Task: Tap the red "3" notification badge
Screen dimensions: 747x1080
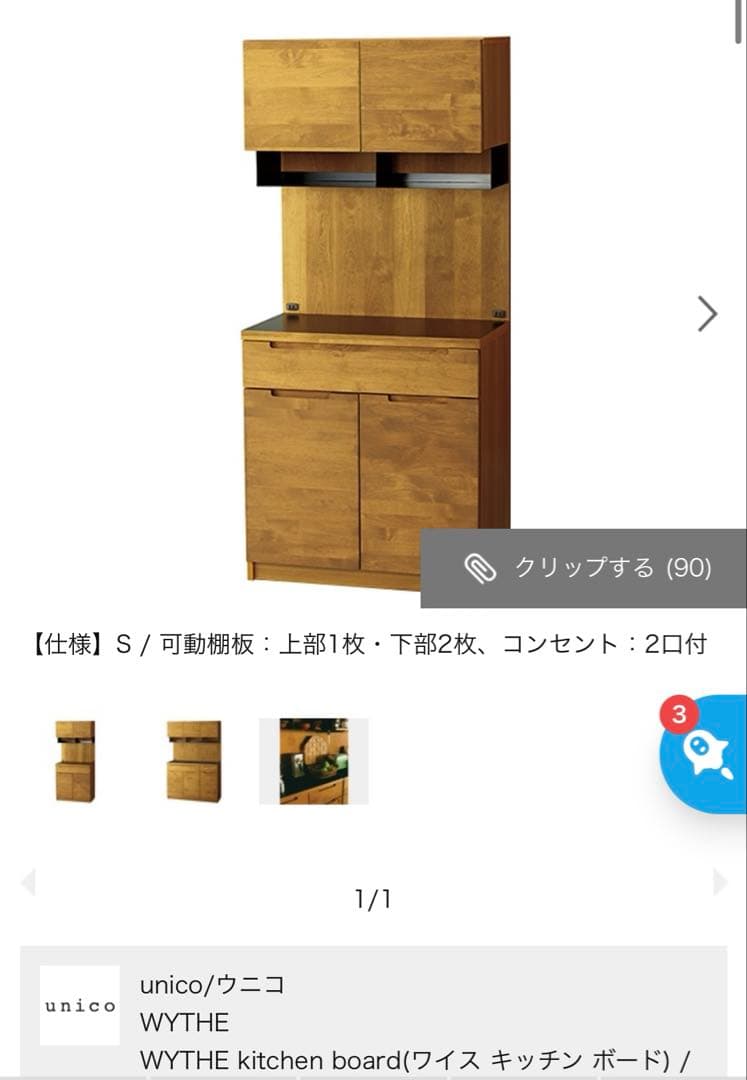Action: [679, 713]
